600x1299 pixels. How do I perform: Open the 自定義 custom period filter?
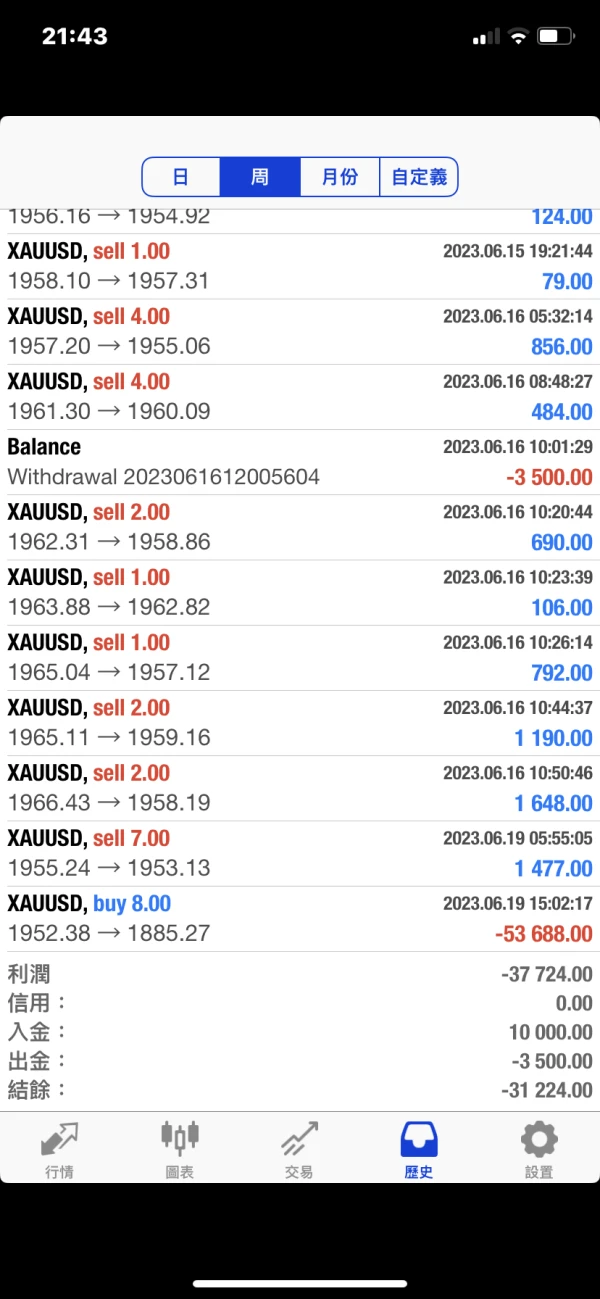point(419,177)
